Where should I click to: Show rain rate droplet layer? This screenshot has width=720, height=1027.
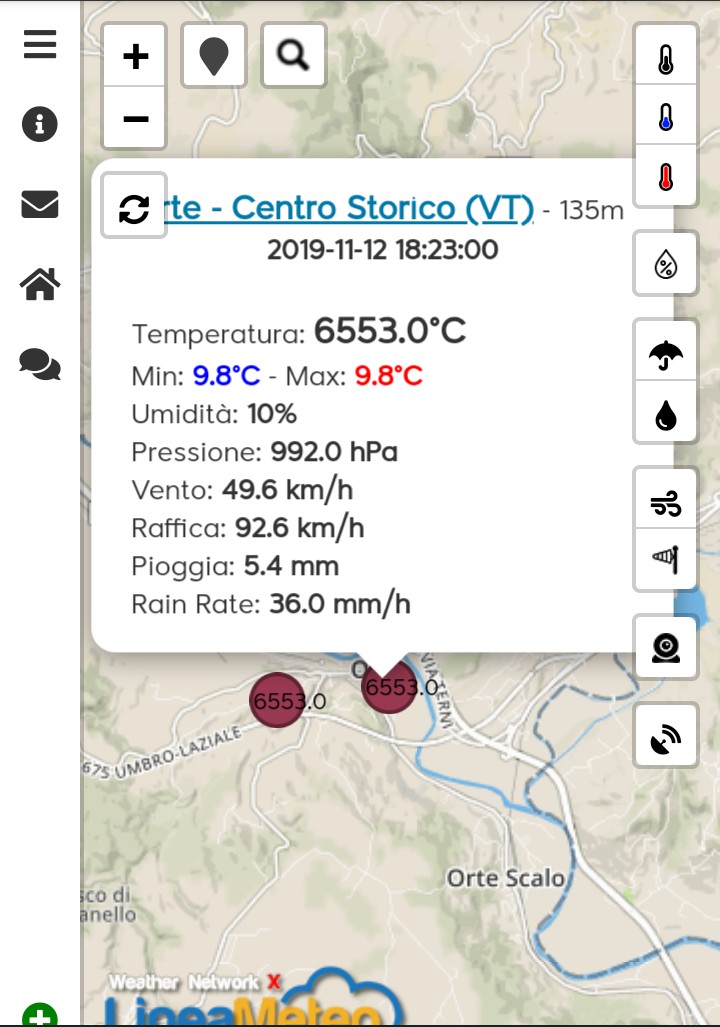point(665,413)
